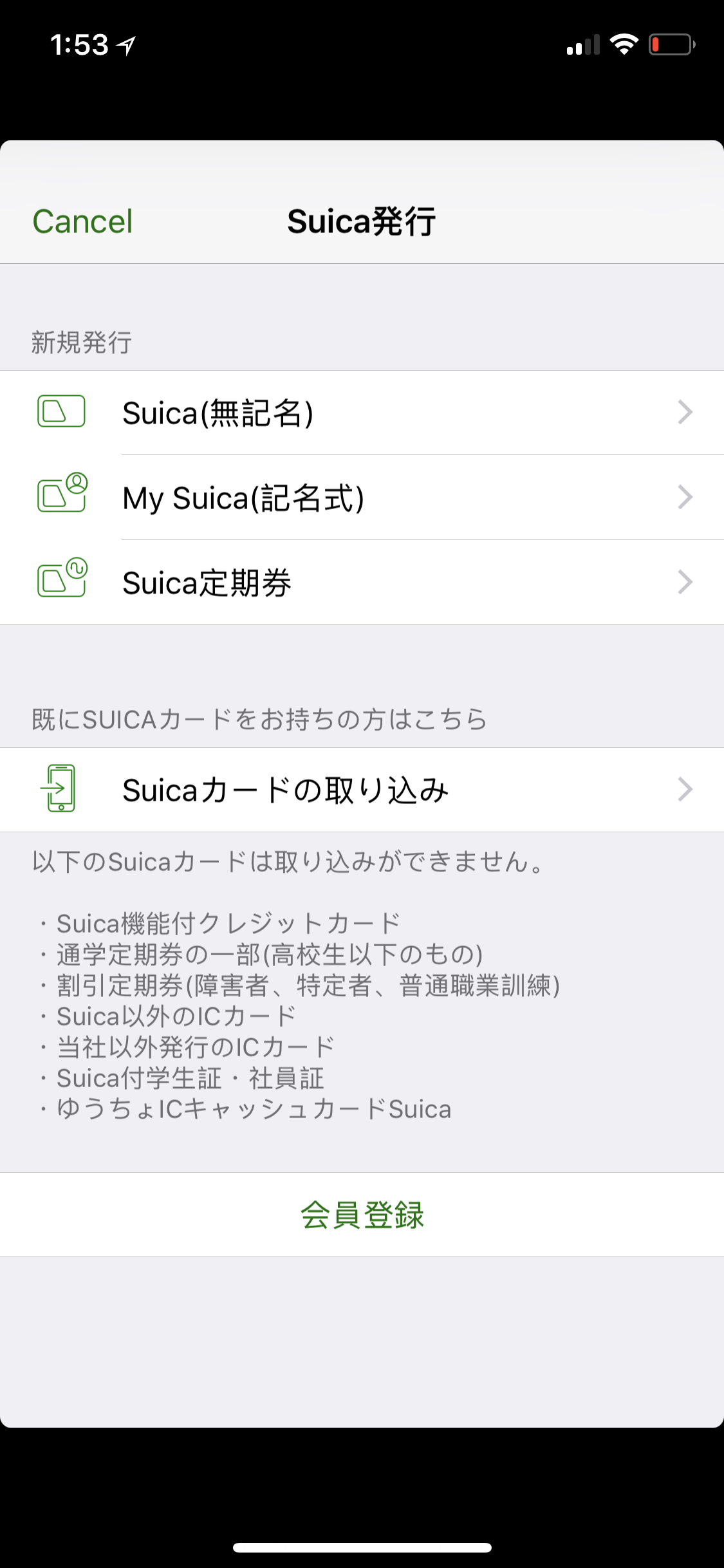Tap the Suica定期券 commuter pass icon
Image resolution: width=724 pixels, height=1568 pixels.
point(62,581)
